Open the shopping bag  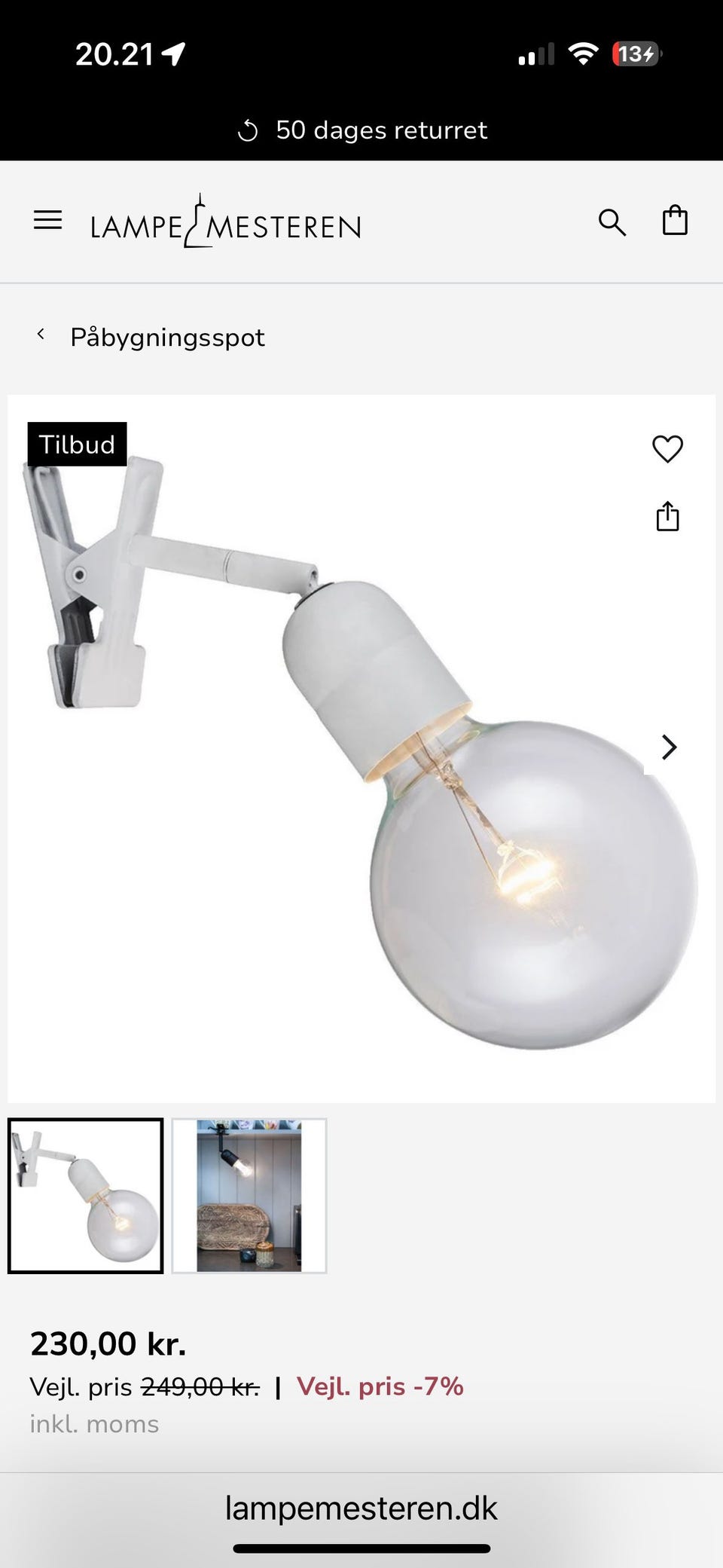click(x=675, y=221)
